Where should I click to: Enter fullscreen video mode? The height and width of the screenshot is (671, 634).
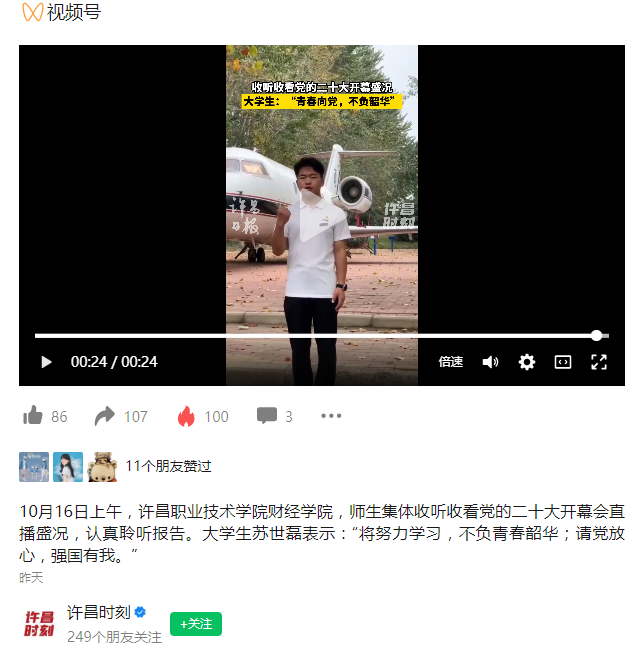pyautogui.click(x=599, y=362)
